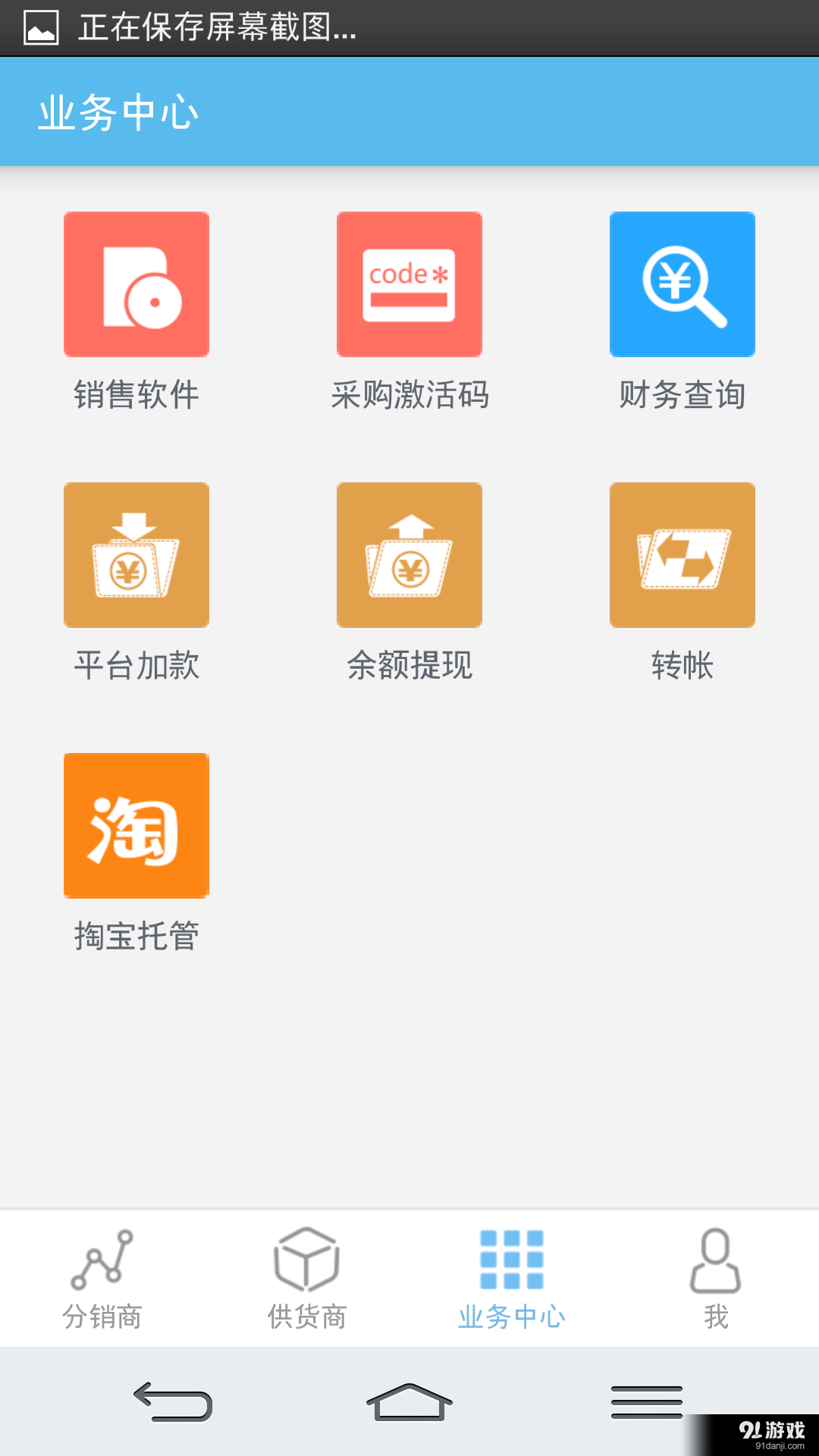
Task: Open 财务查询 financial inquiry icon
Action: (682, 284)
